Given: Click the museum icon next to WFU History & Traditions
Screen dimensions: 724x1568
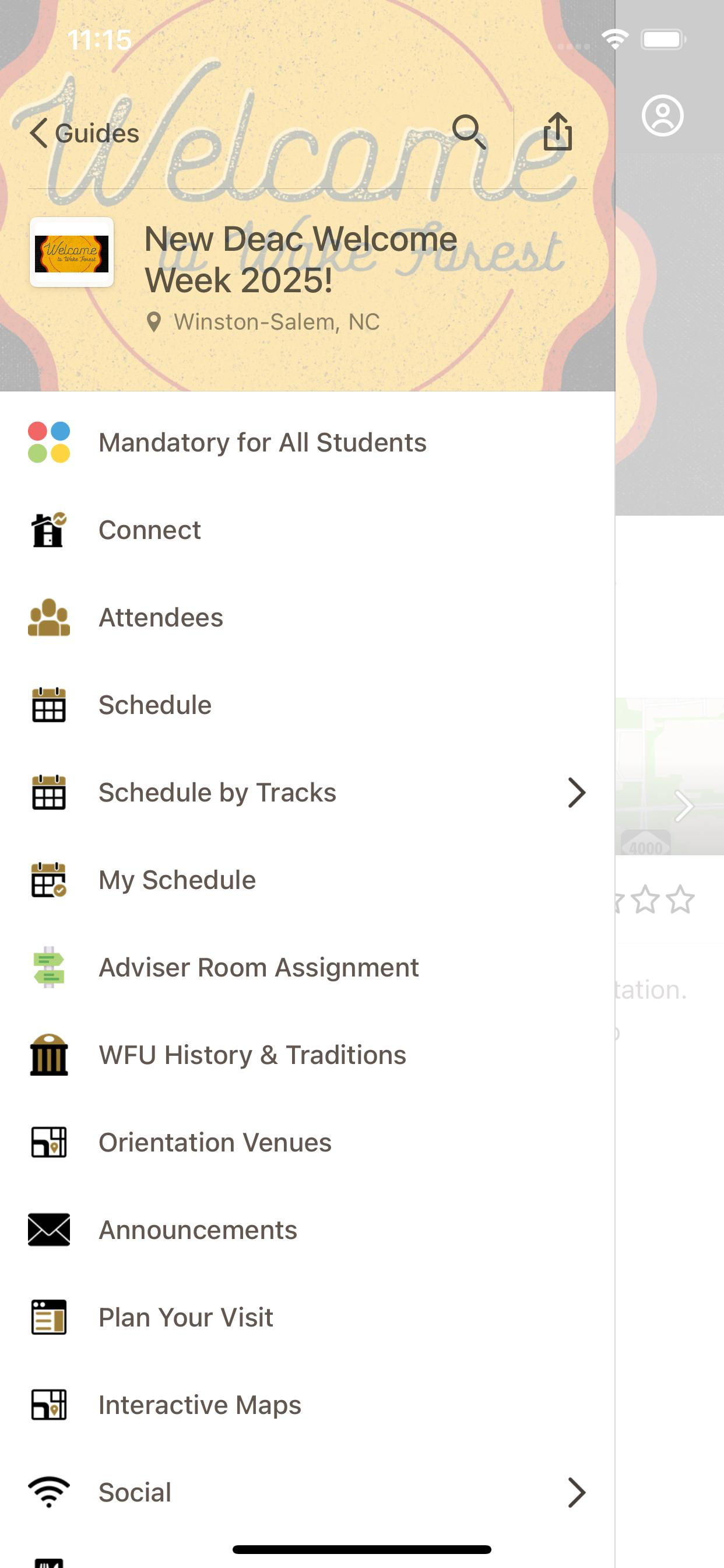Looking at the screenshot, I should pos(48,1055).
